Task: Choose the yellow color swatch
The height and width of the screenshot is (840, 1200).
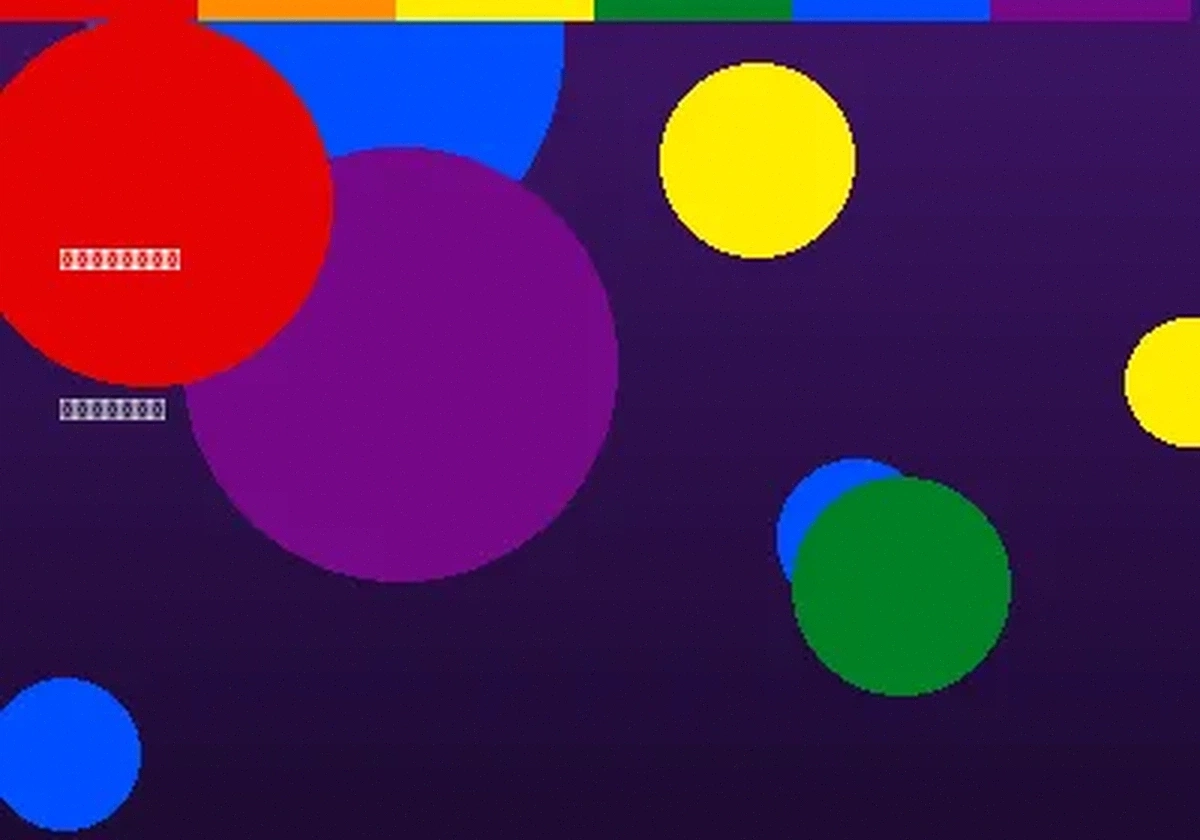Action: (494, 9)
